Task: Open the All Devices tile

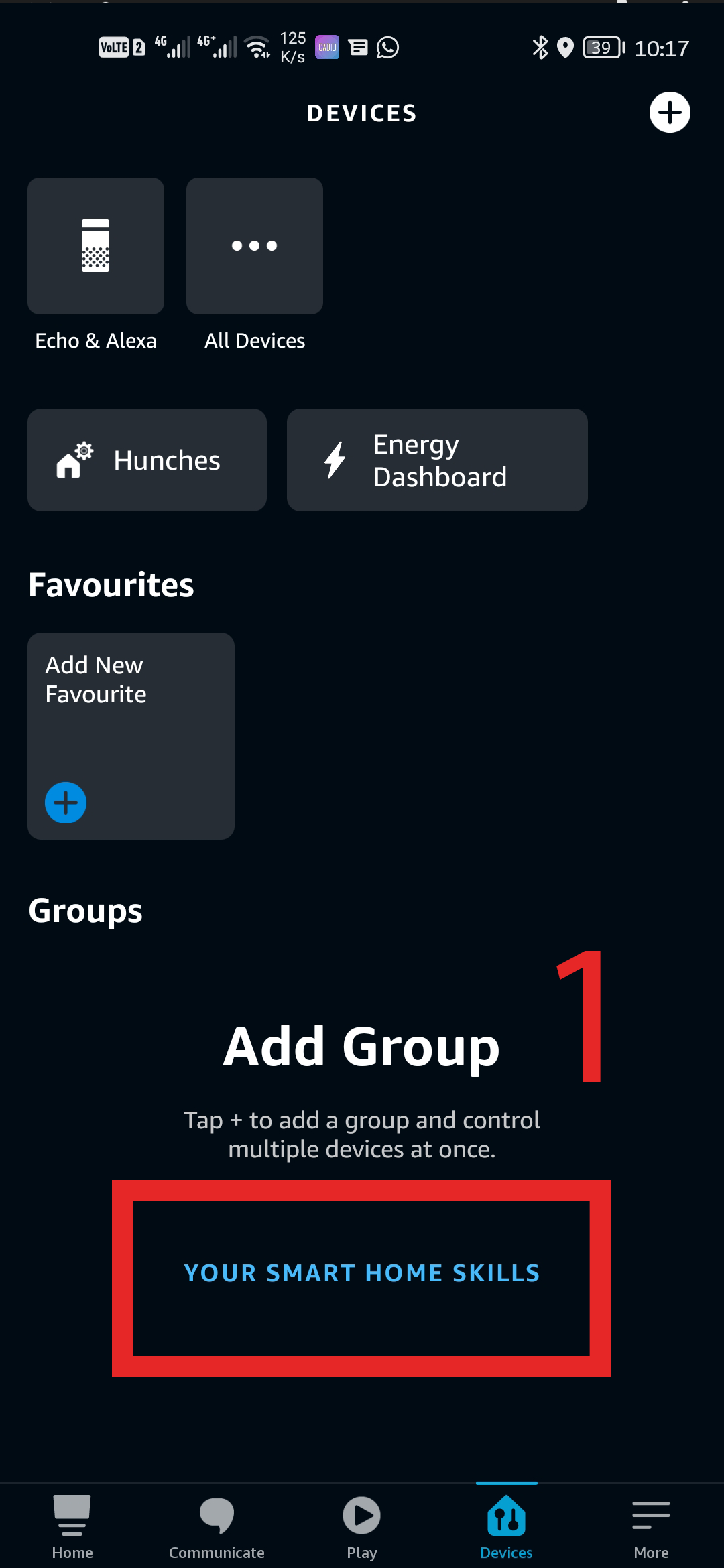Action: pyautogui.click(x=255, y=246)
